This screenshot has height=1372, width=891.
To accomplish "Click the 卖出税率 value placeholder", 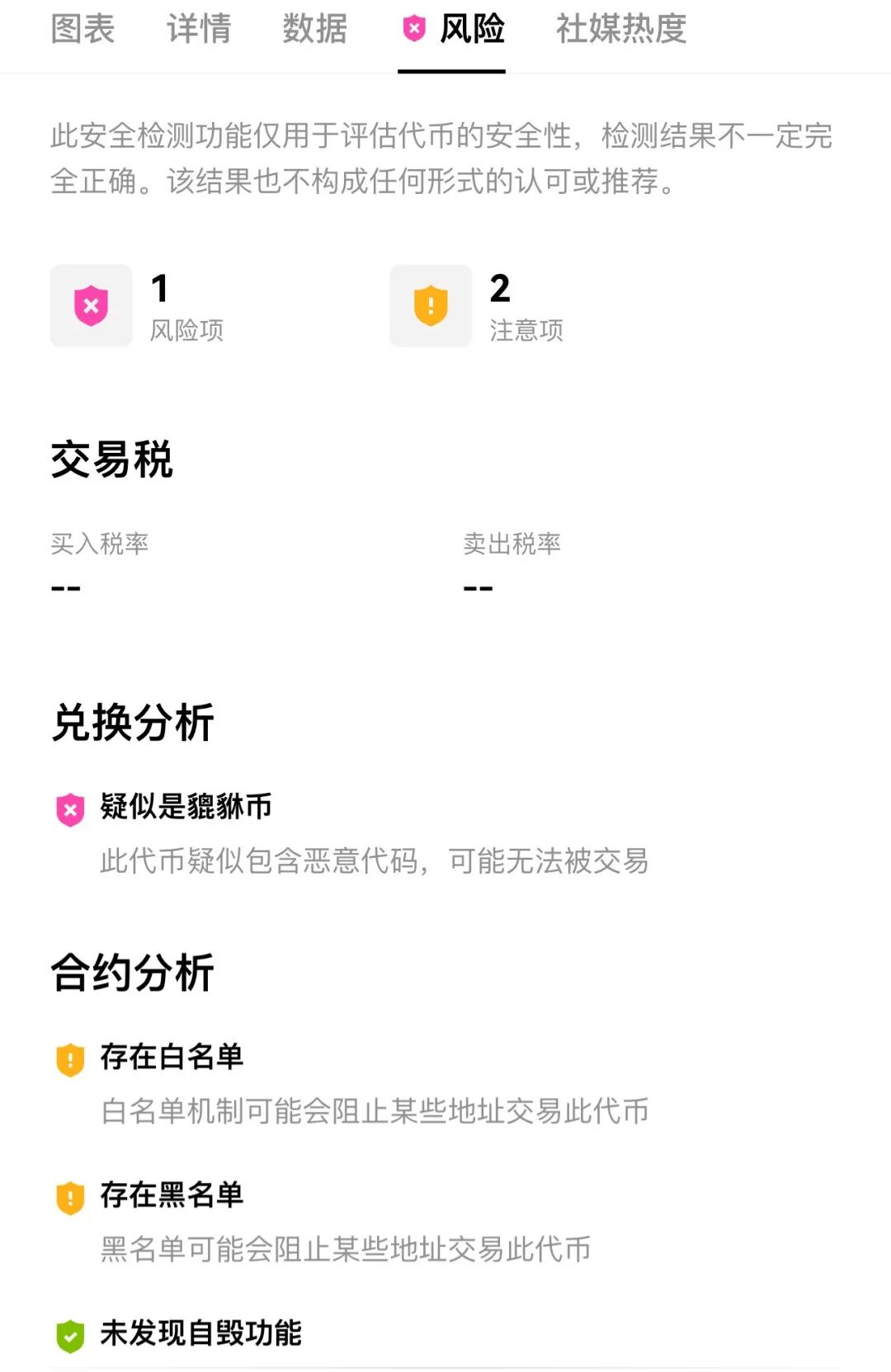I will (477, 586).
